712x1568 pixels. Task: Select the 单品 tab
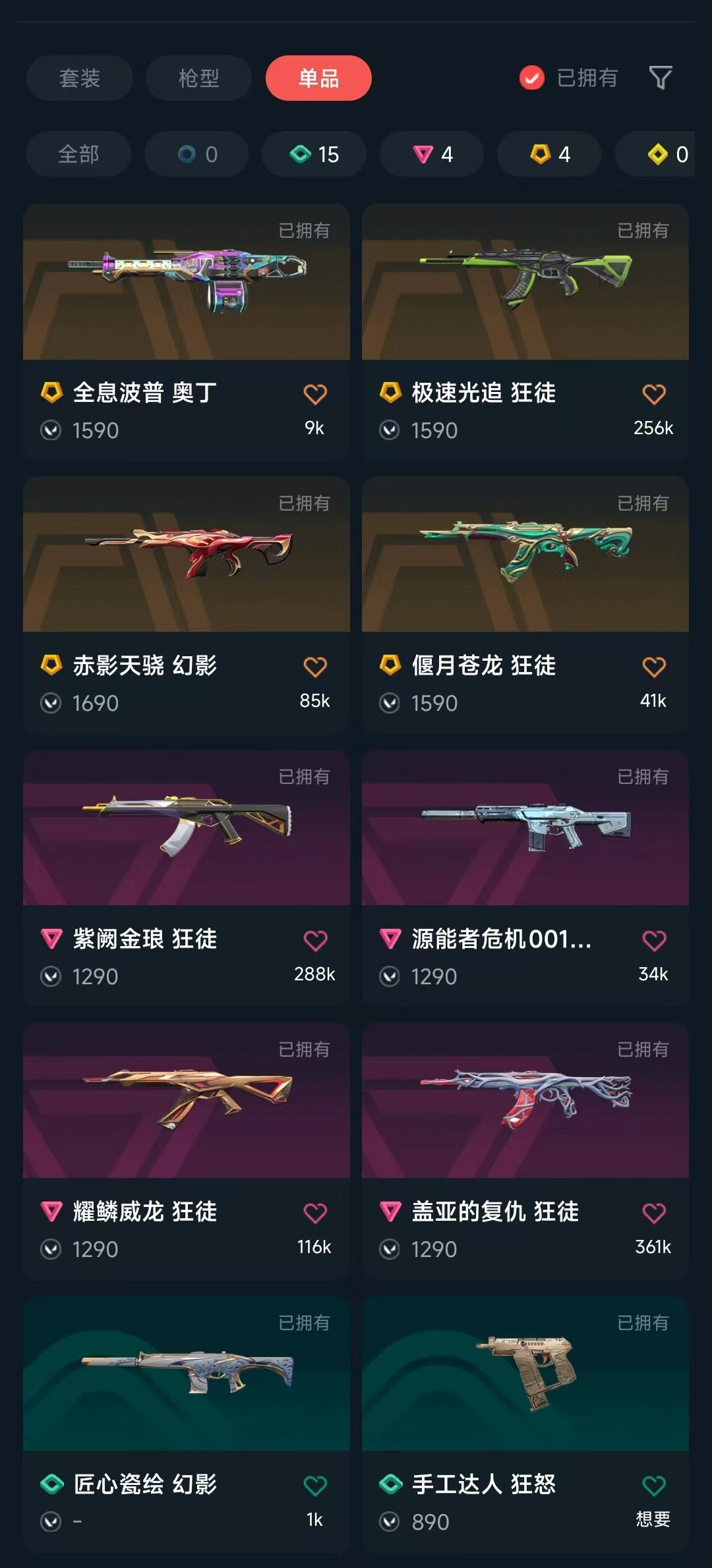(x=318, y=78)
